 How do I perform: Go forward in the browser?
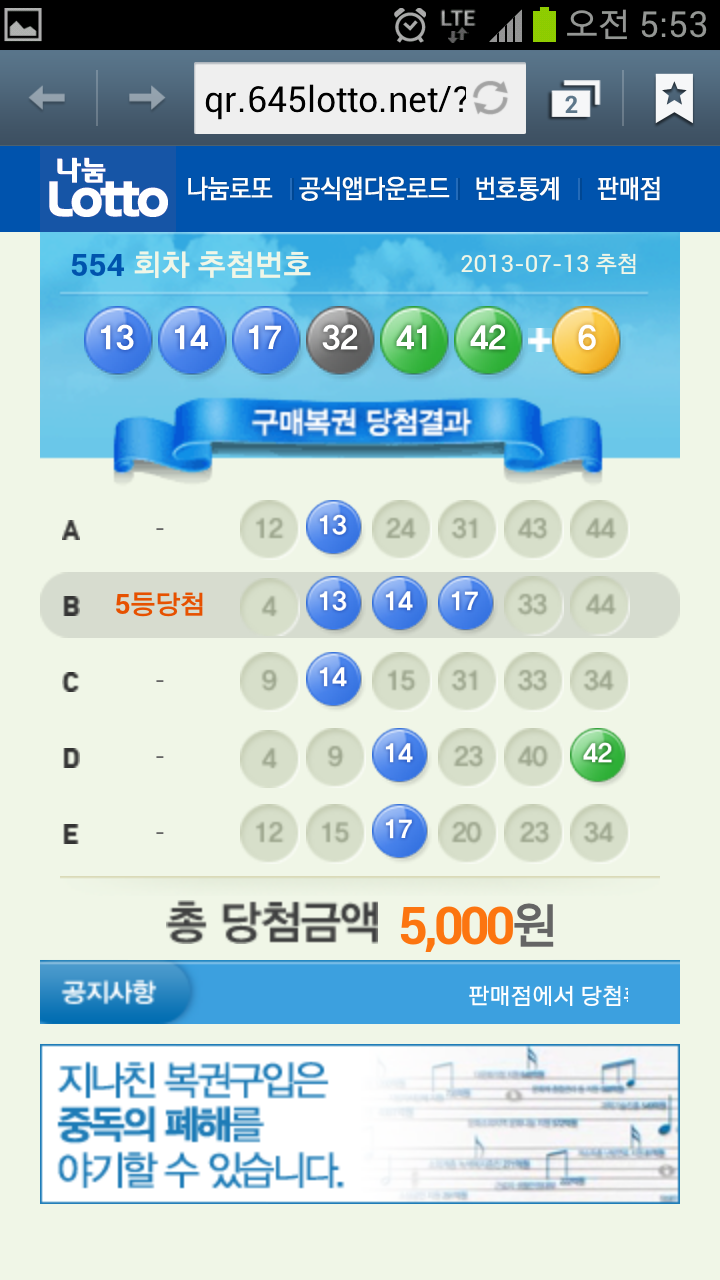point(146,98)
